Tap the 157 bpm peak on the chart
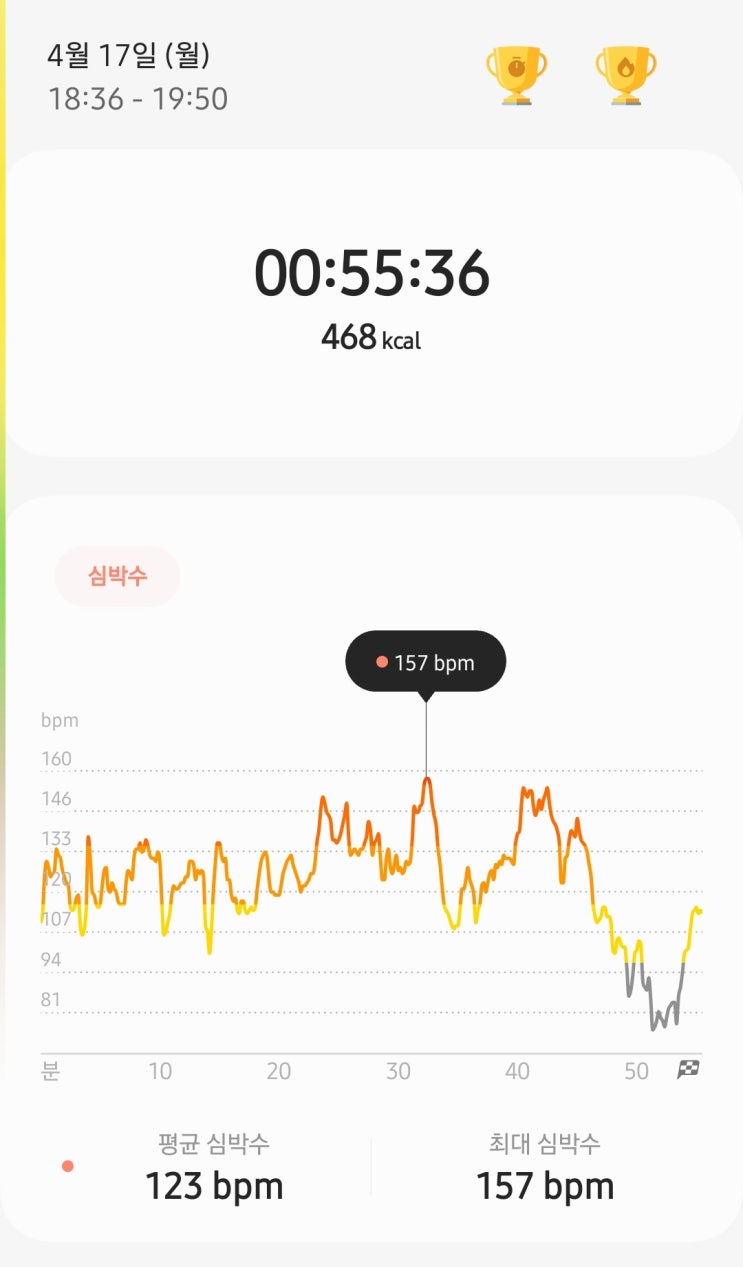 (427, 778)
